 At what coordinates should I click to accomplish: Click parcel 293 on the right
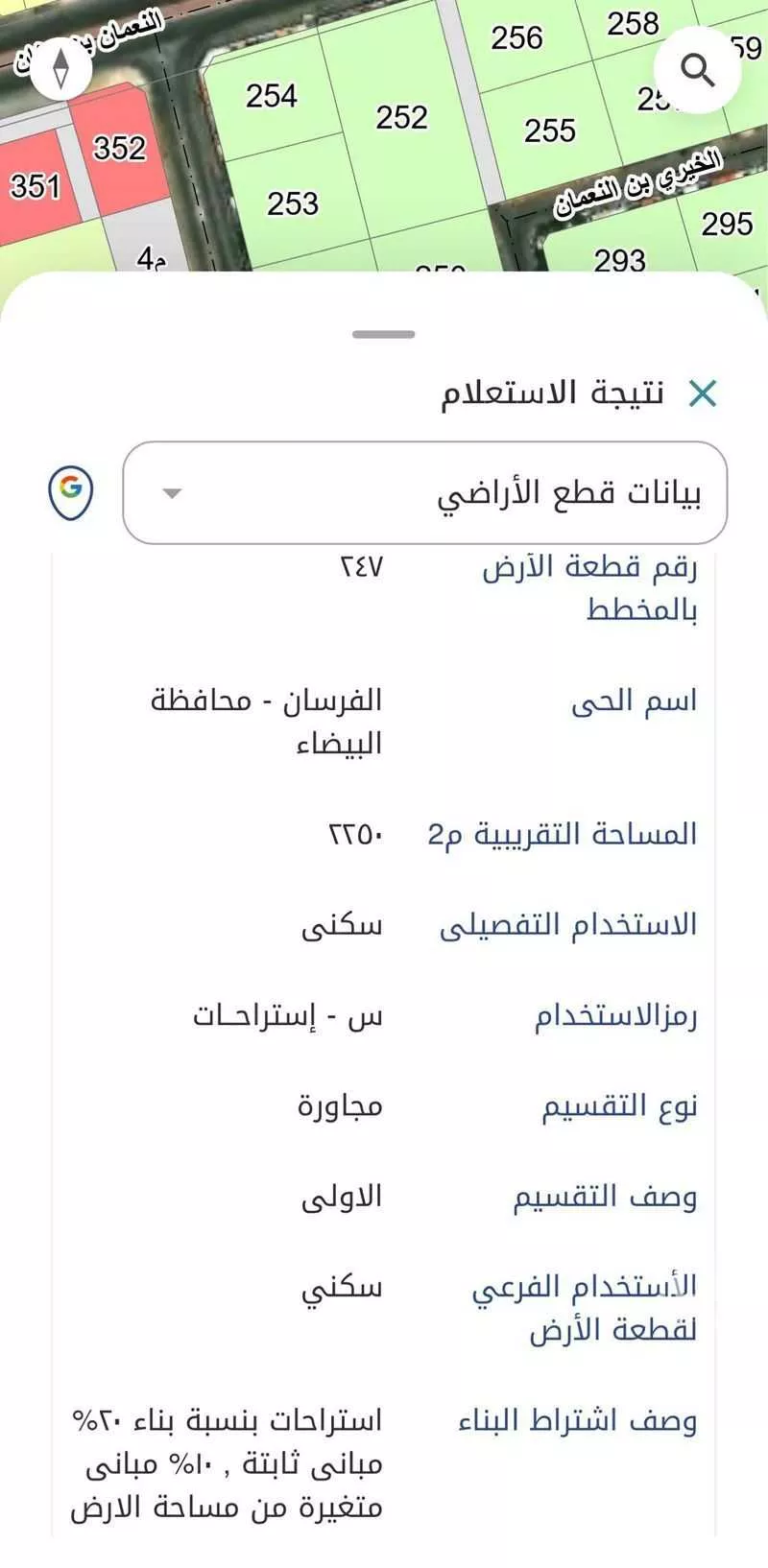(622, 261)
